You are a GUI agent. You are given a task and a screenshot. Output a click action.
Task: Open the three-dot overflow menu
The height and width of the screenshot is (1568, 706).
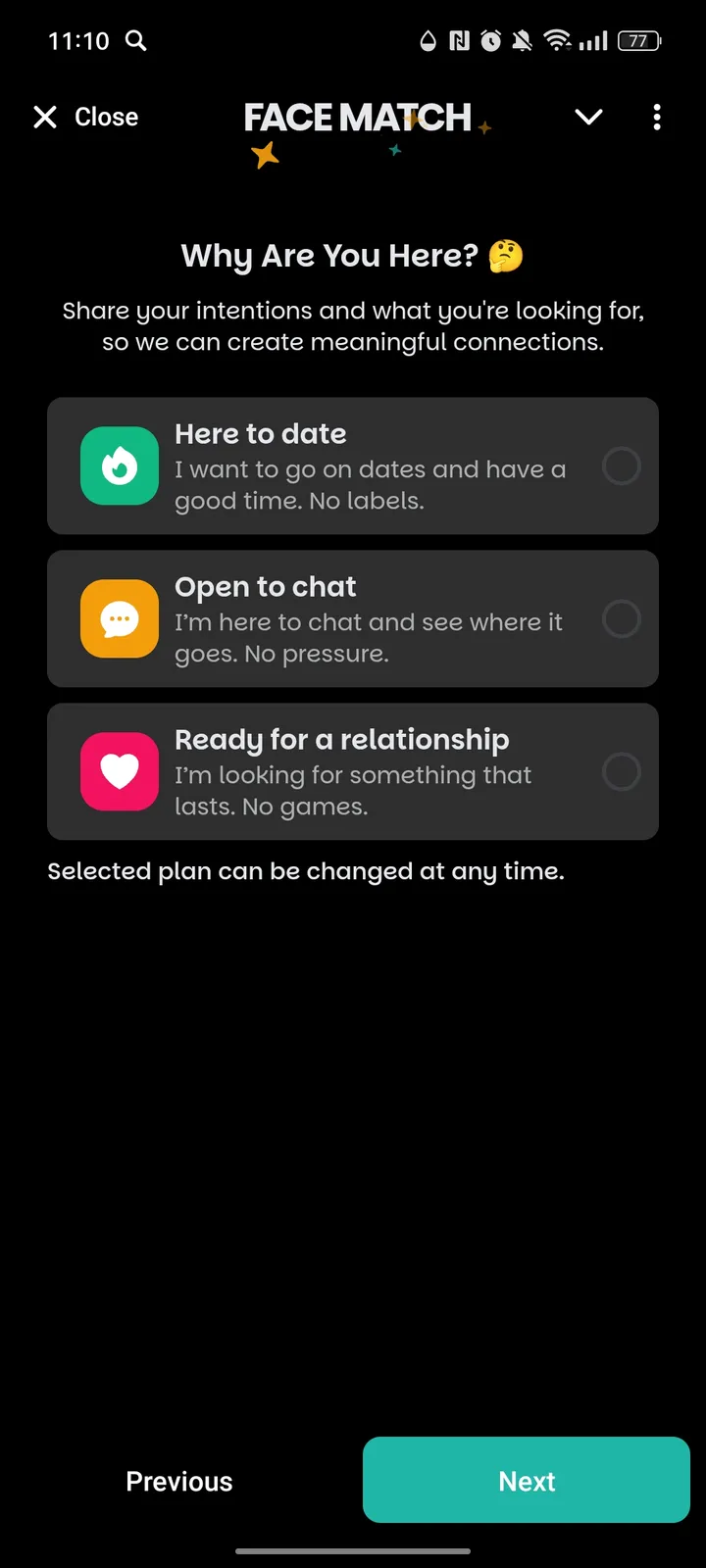point(657,118)
